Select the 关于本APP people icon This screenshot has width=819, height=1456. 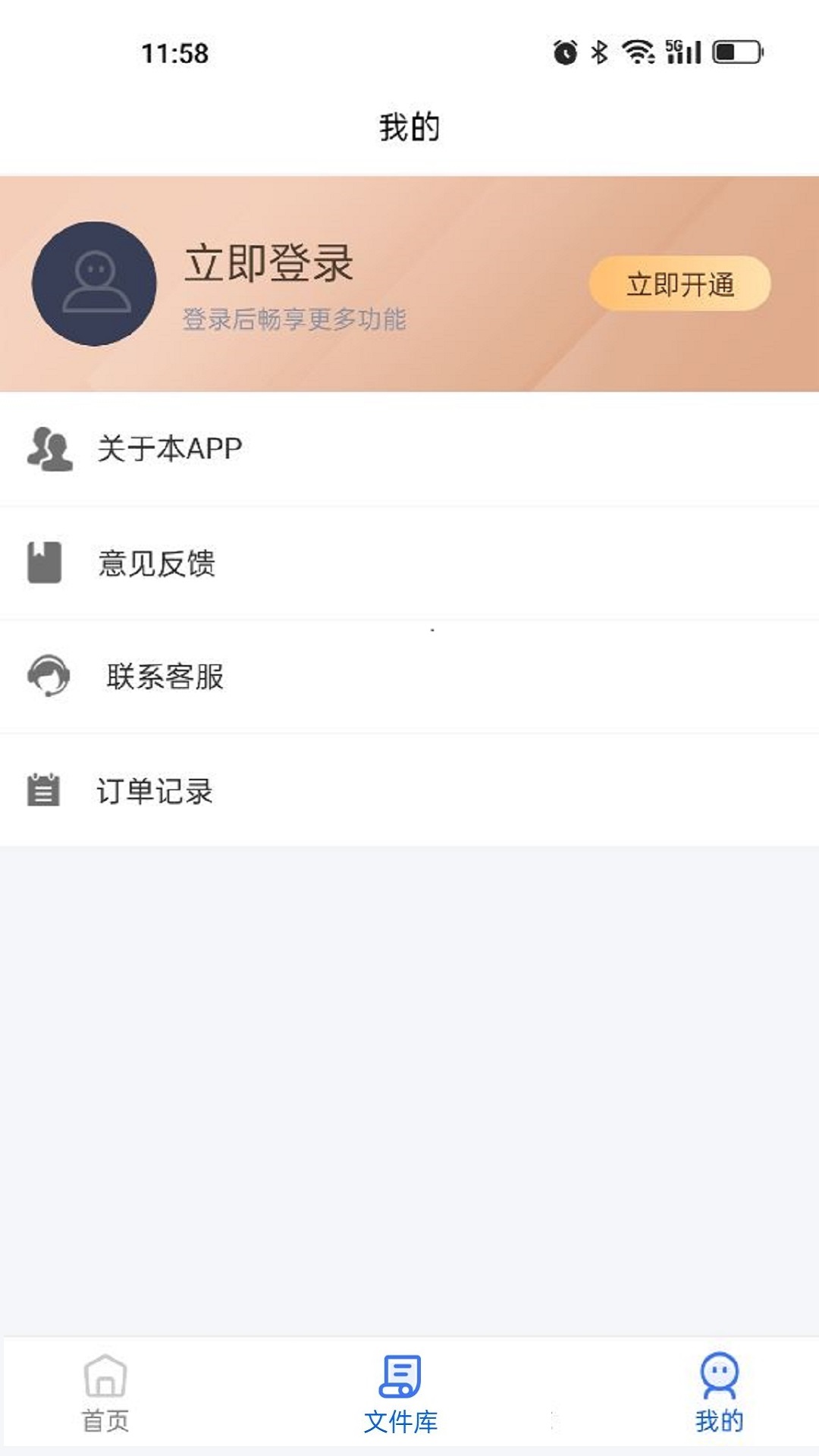pyautogui.click(x=47, y=449)
